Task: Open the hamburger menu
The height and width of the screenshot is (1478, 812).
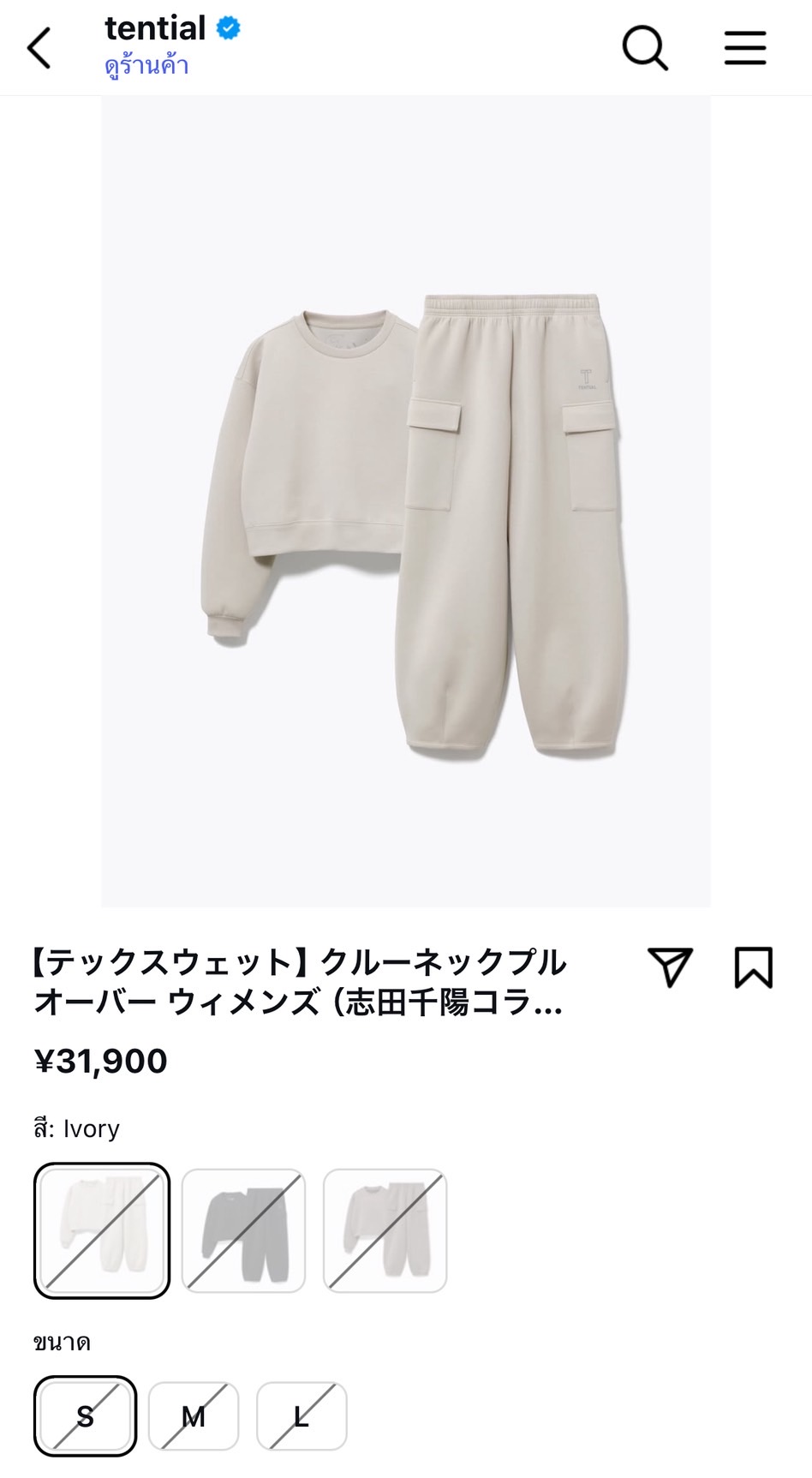Action: point(745,47)
